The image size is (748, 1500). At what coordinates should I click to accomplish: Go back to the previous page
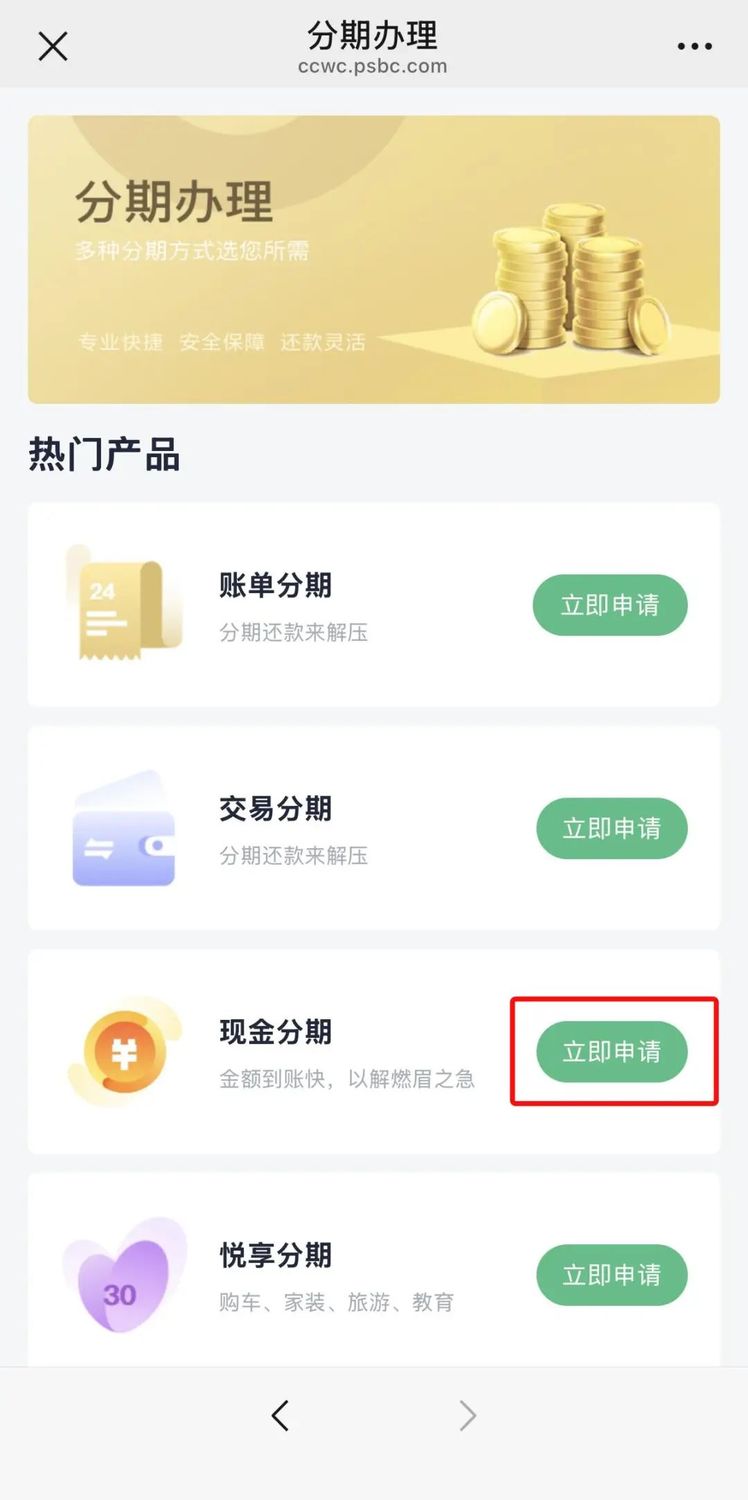(280, 1415)
